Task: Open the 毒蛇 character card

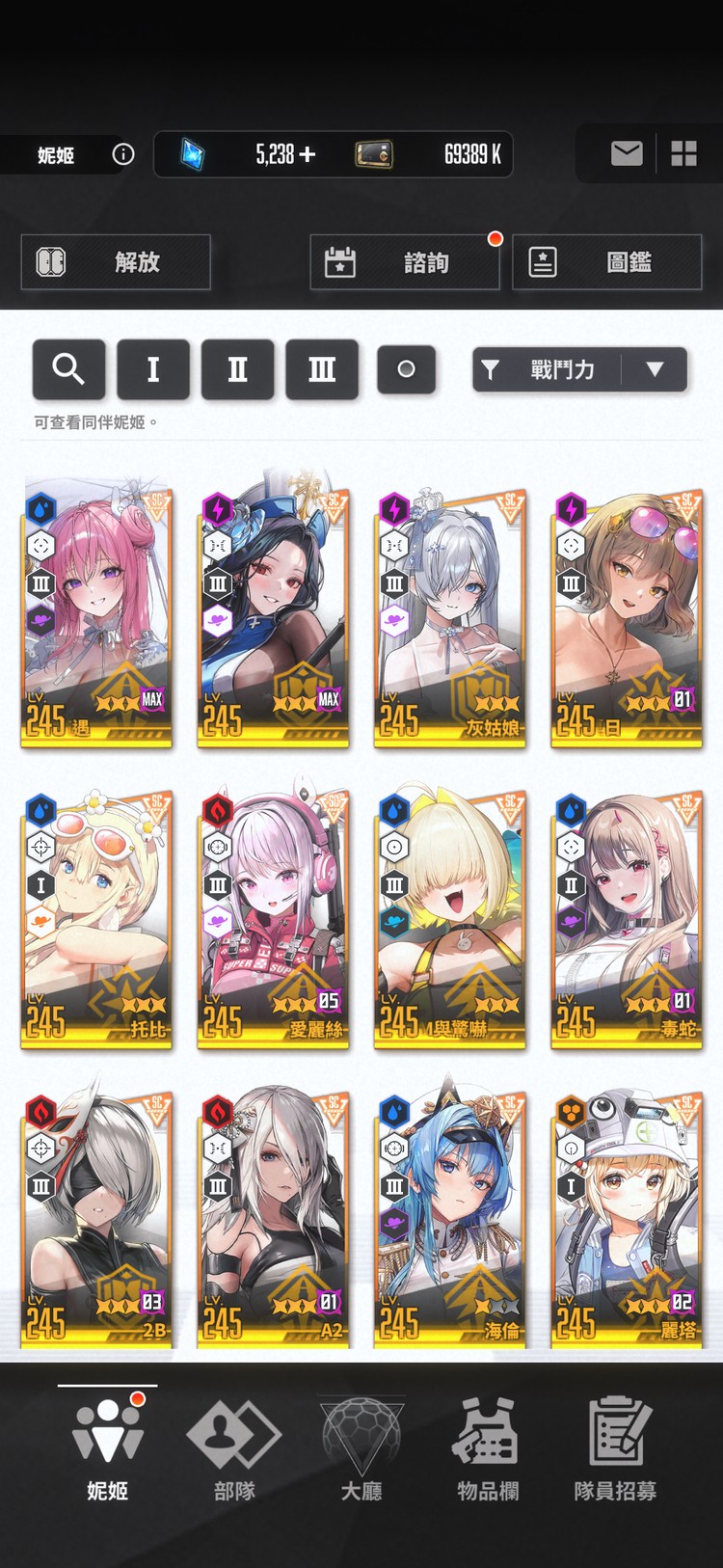Action: point(627,919)
